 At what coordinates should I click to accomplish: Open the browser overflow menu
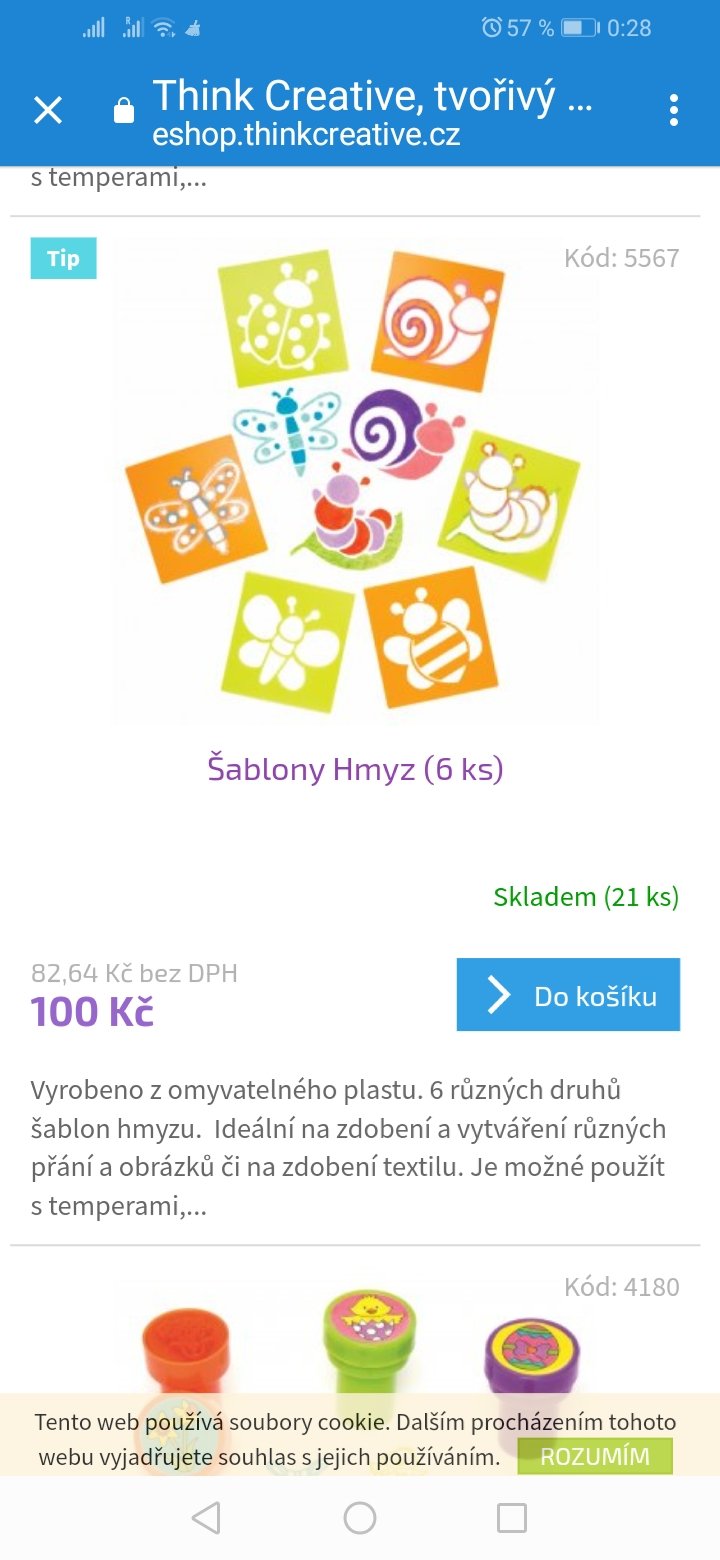pyautogui.click(x=674, y=110)
